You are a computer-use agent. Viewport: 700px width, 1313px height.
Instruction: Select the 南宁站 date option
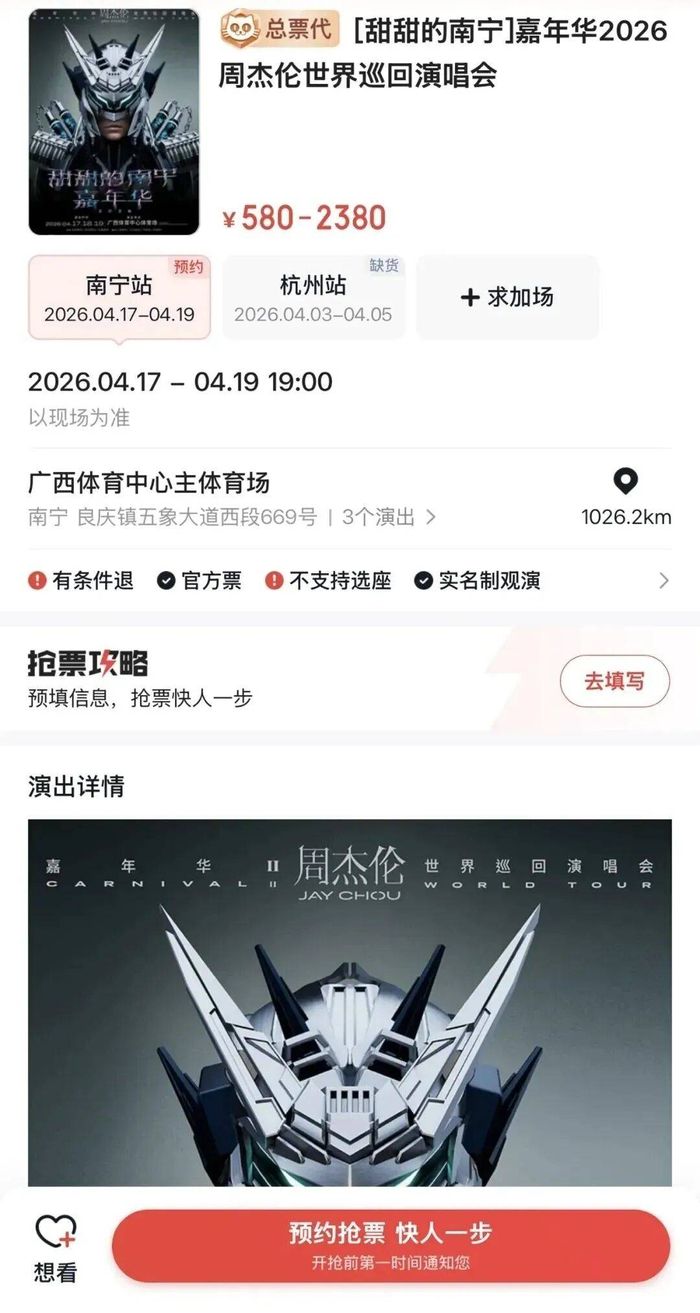[x=119, y=298]
